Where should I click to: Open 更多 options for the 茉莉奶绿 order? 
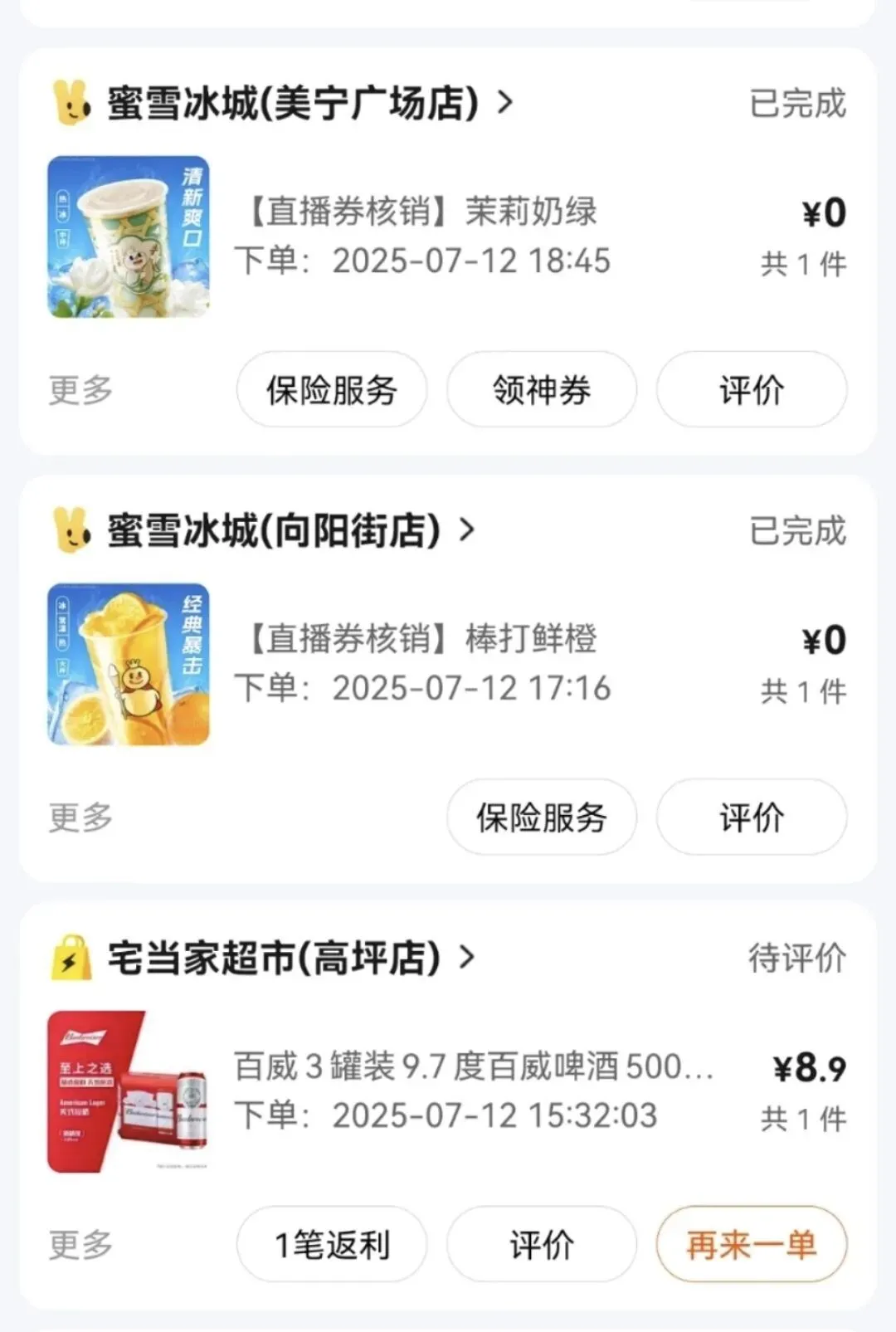80,390
